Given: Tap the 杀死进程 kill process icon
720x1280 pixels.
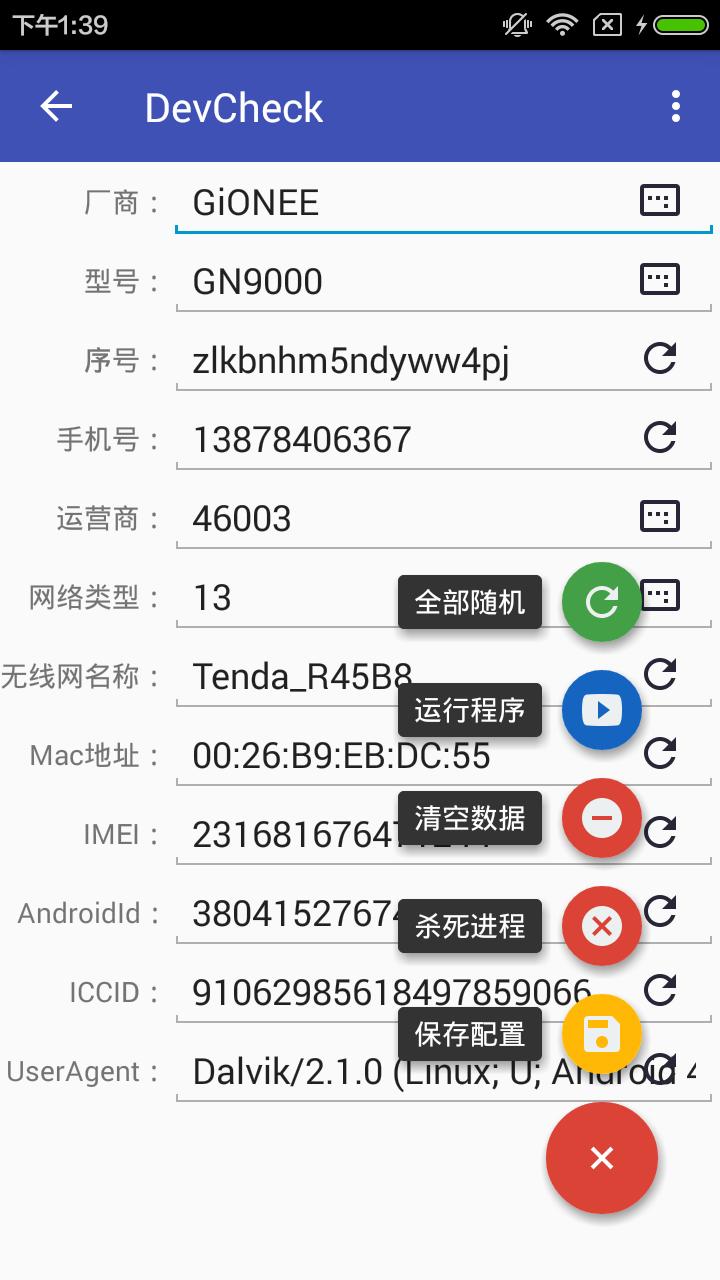Looking at the screenshot, I should coord(601,926).
